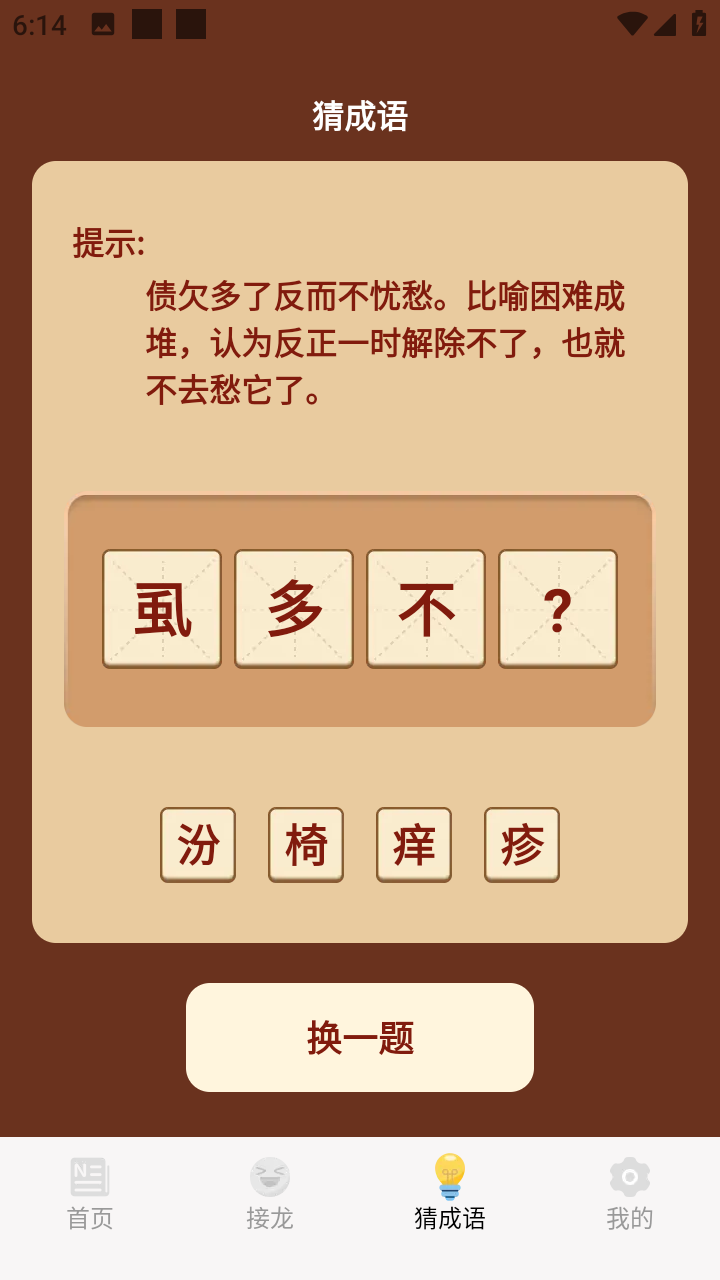
Task: Select the 猜成语 tab
Action: coord(450,1194)
